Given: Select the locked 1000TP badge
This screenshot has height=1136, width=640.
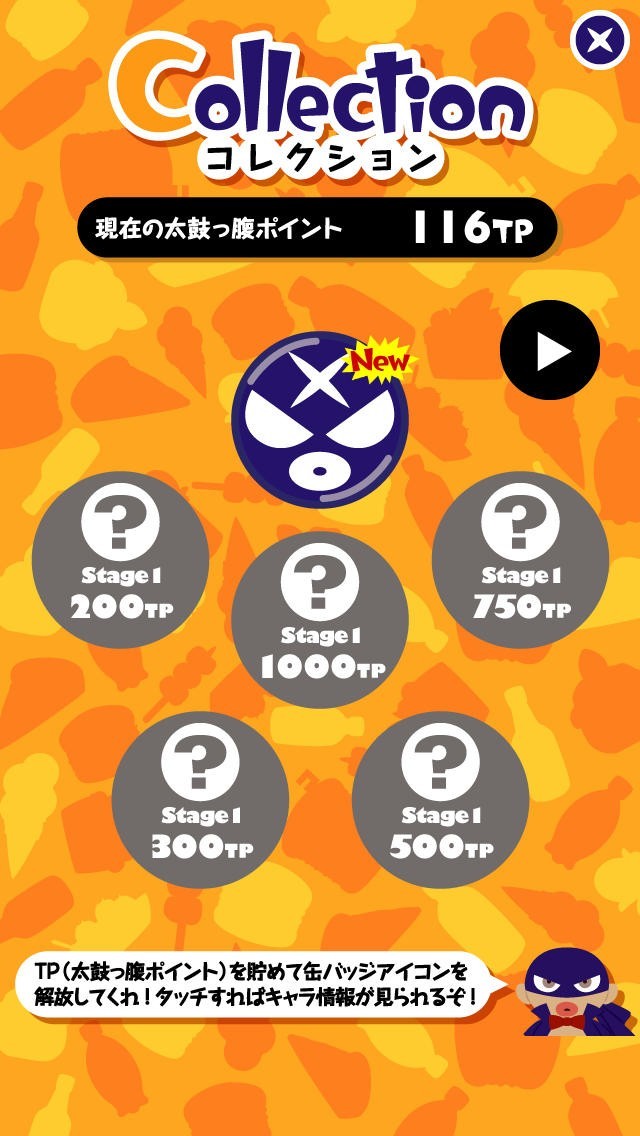Looking at the screenshot, I should pyautogui.click(x=320, y=619).
